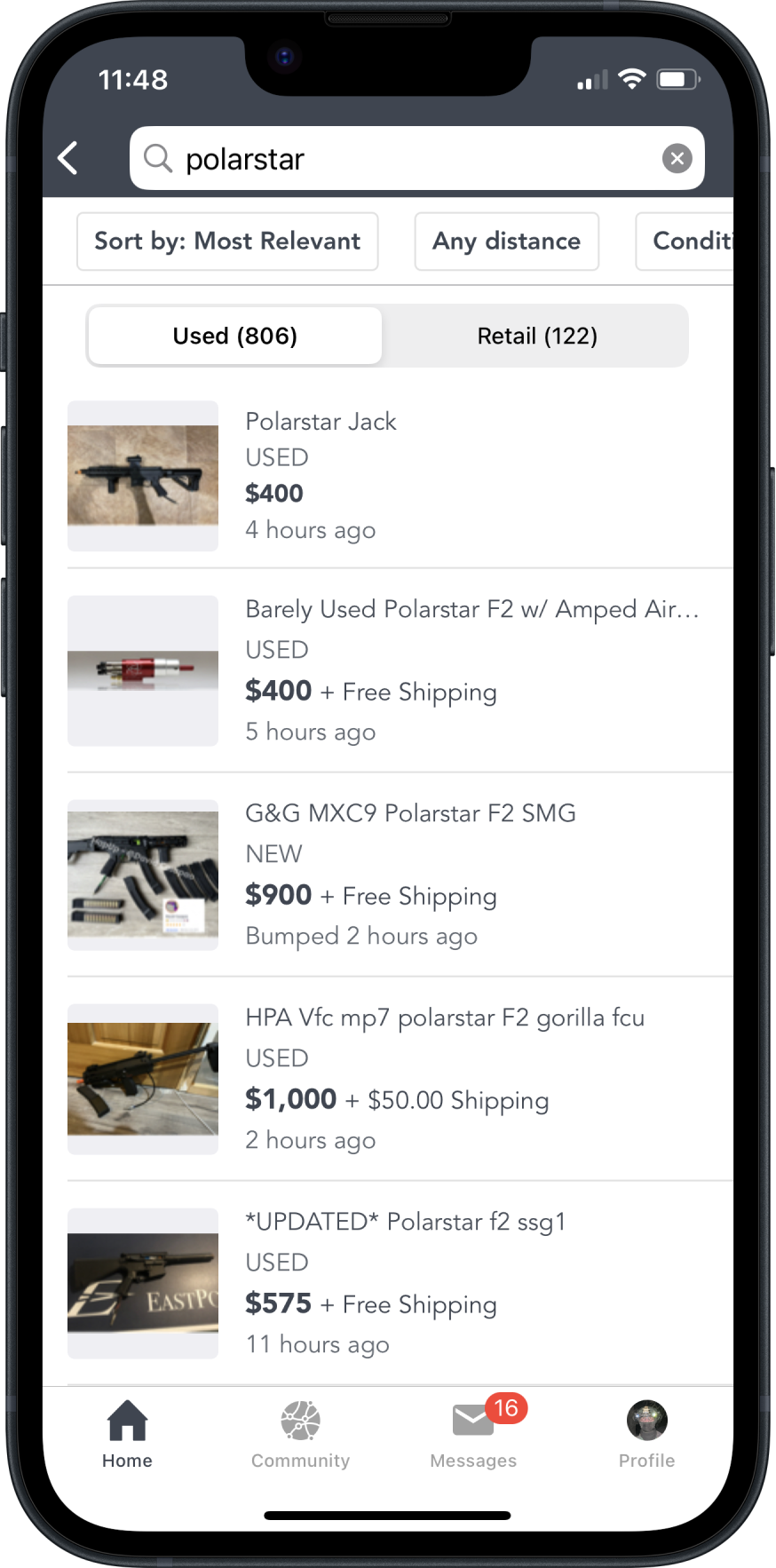
Task: Open HPA Vfc mp7 polarstar listing
Action: [400, 1079]
